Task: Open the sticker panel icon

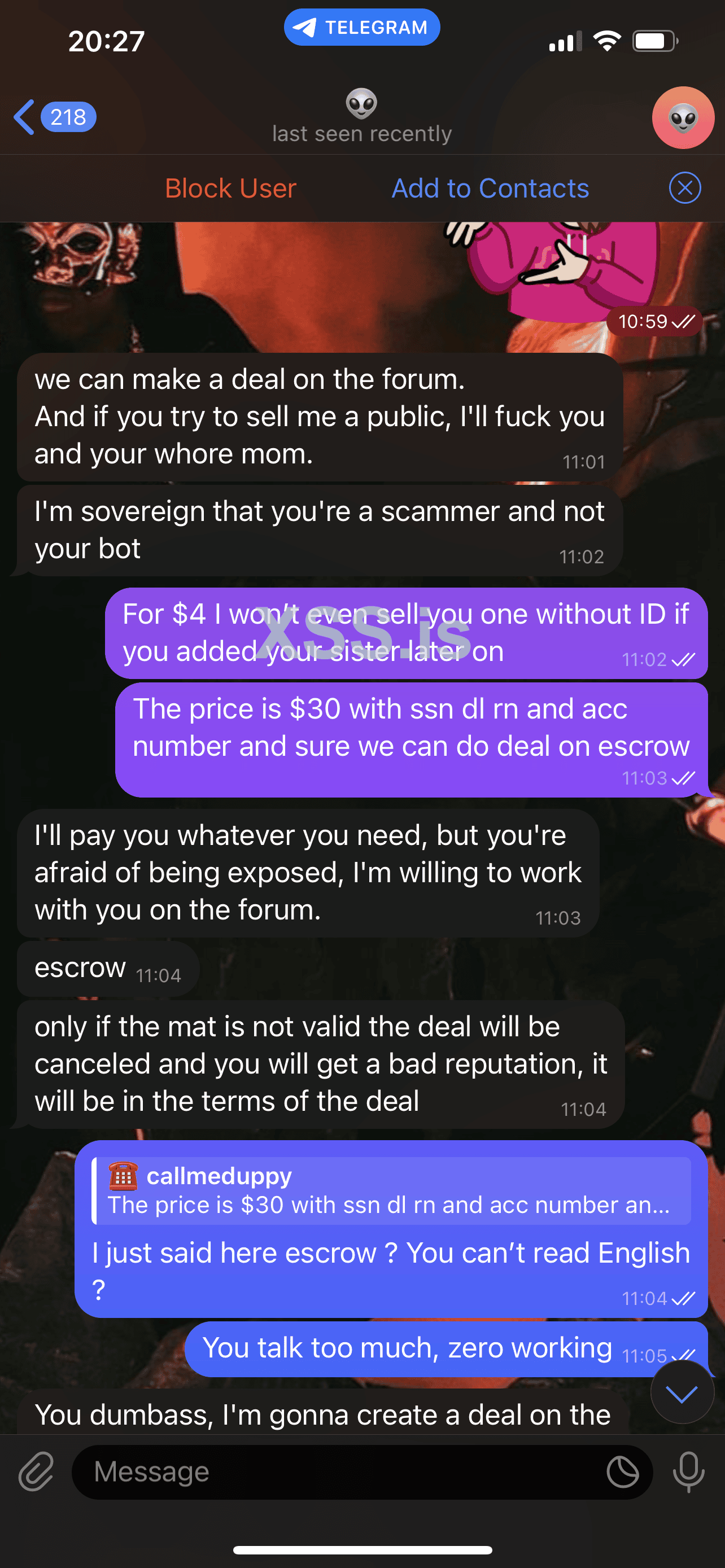Action: pyautogui.click(x=622, y=1473)
